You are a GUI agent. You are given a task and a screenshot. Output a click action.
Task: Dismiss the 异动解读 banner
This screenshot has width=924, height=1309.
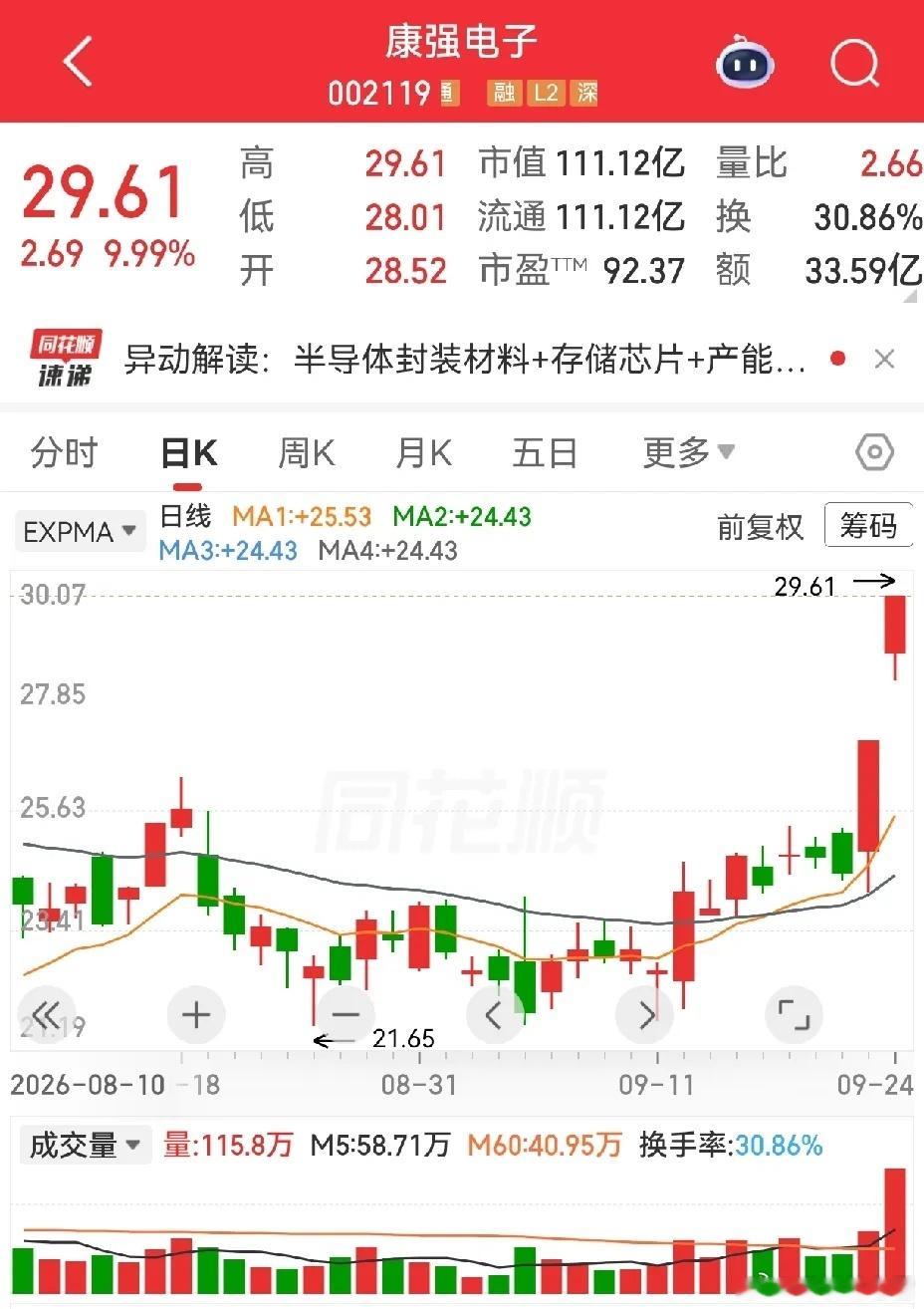tap(884, 359)
